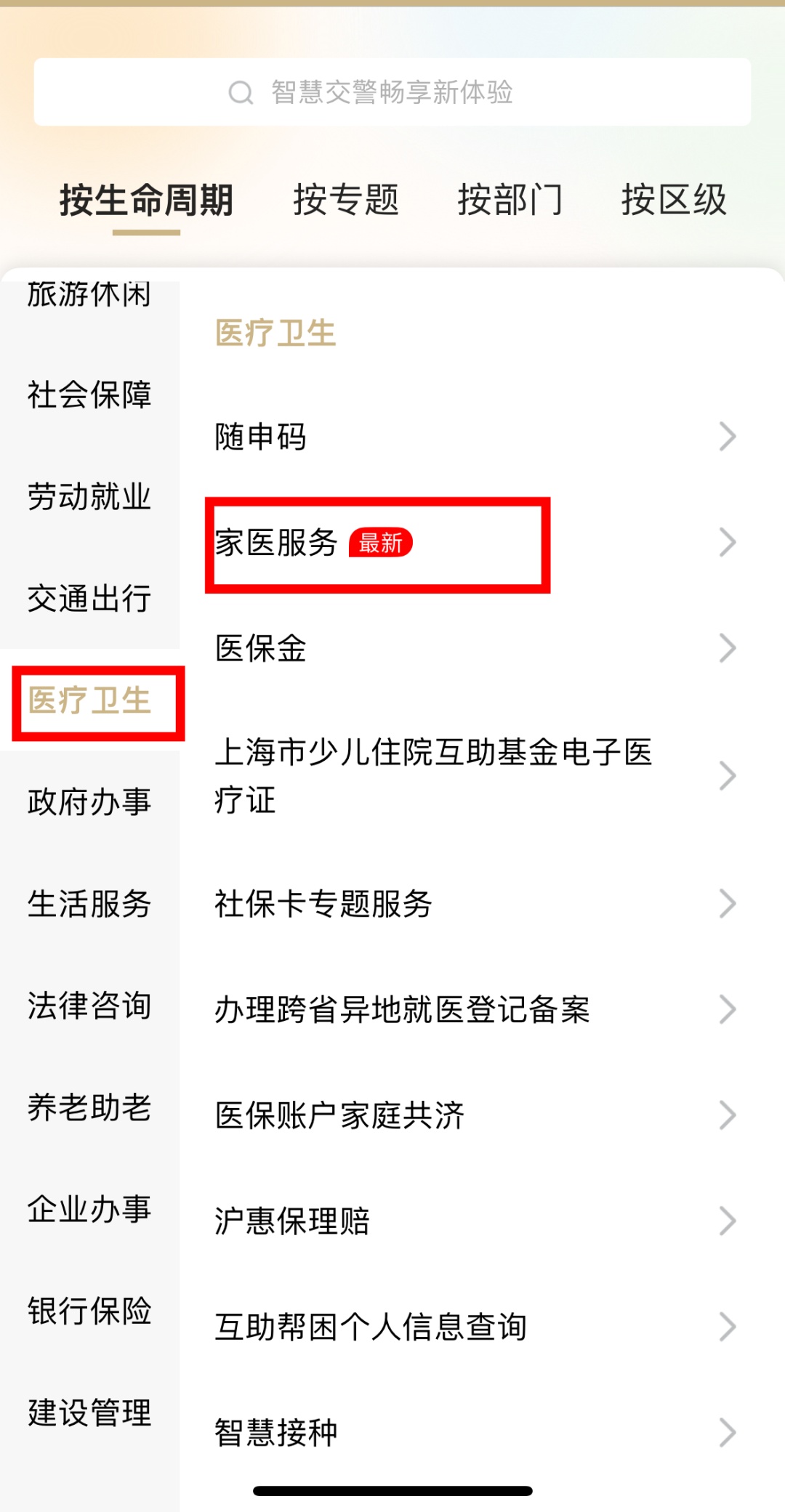The width and height of the screenshot is (785, 1512).
Task: Select 社会保障 in the sidebar
Action: [89, 395]
